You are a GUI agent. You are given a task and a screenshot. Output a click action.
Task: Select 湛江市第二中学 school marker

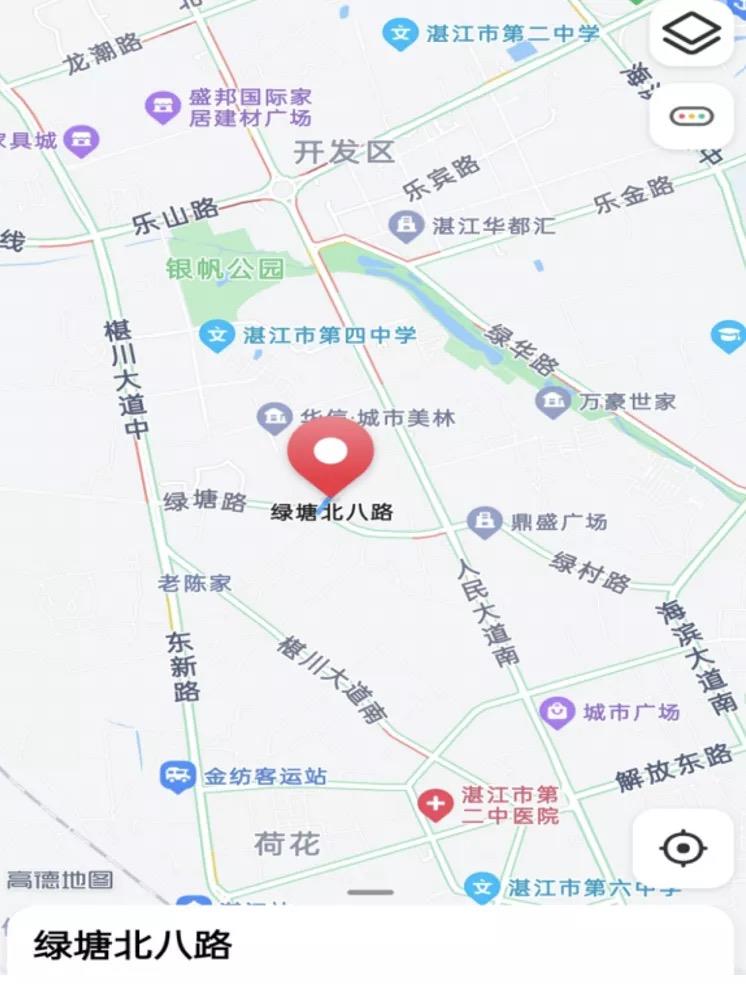tap(400, 34)
